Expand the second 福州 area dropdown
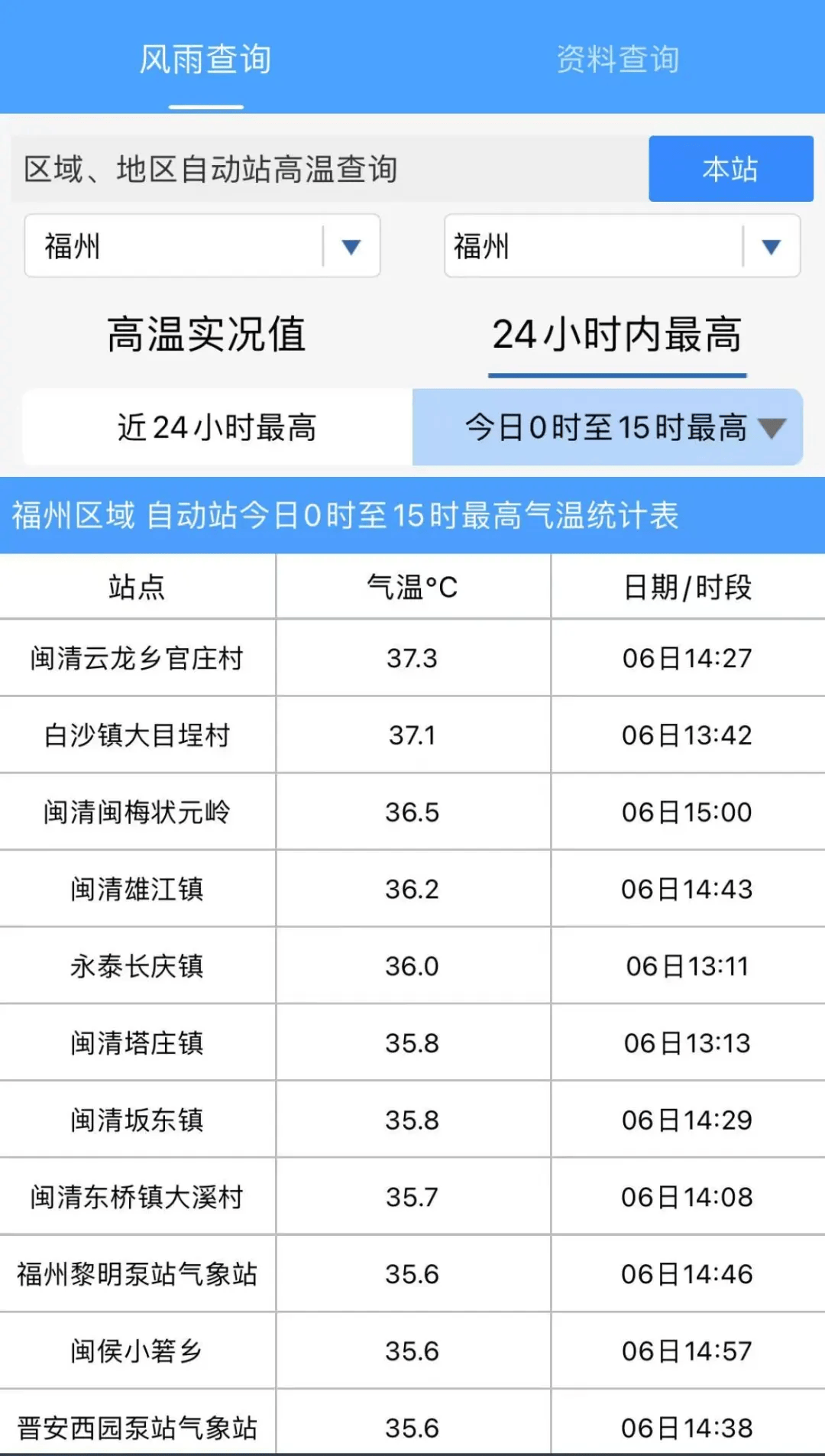Viewport: 825px width, 1456px height. click(771, 246)
